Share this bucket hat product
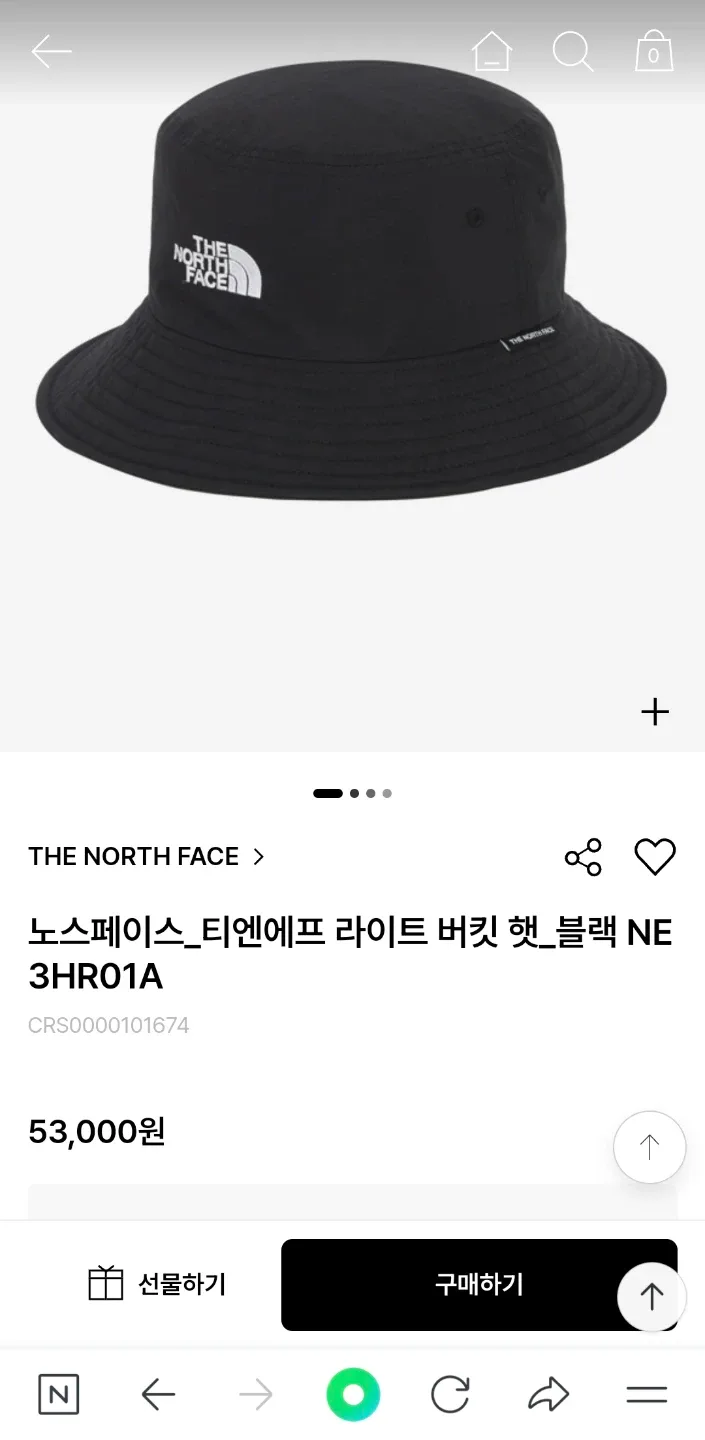Viewport: 705px width, 1440px height. pos(583,858)
